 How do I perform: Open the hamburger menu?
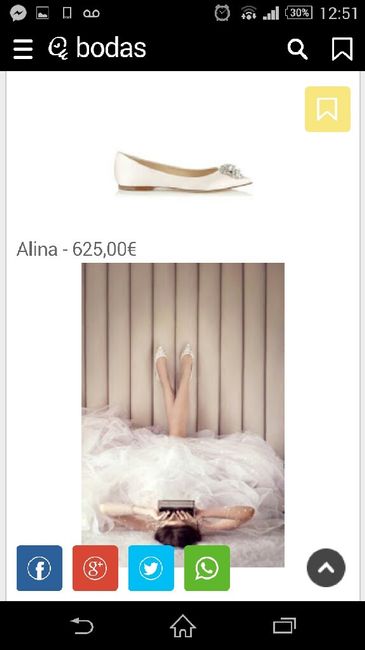point(23,49)
